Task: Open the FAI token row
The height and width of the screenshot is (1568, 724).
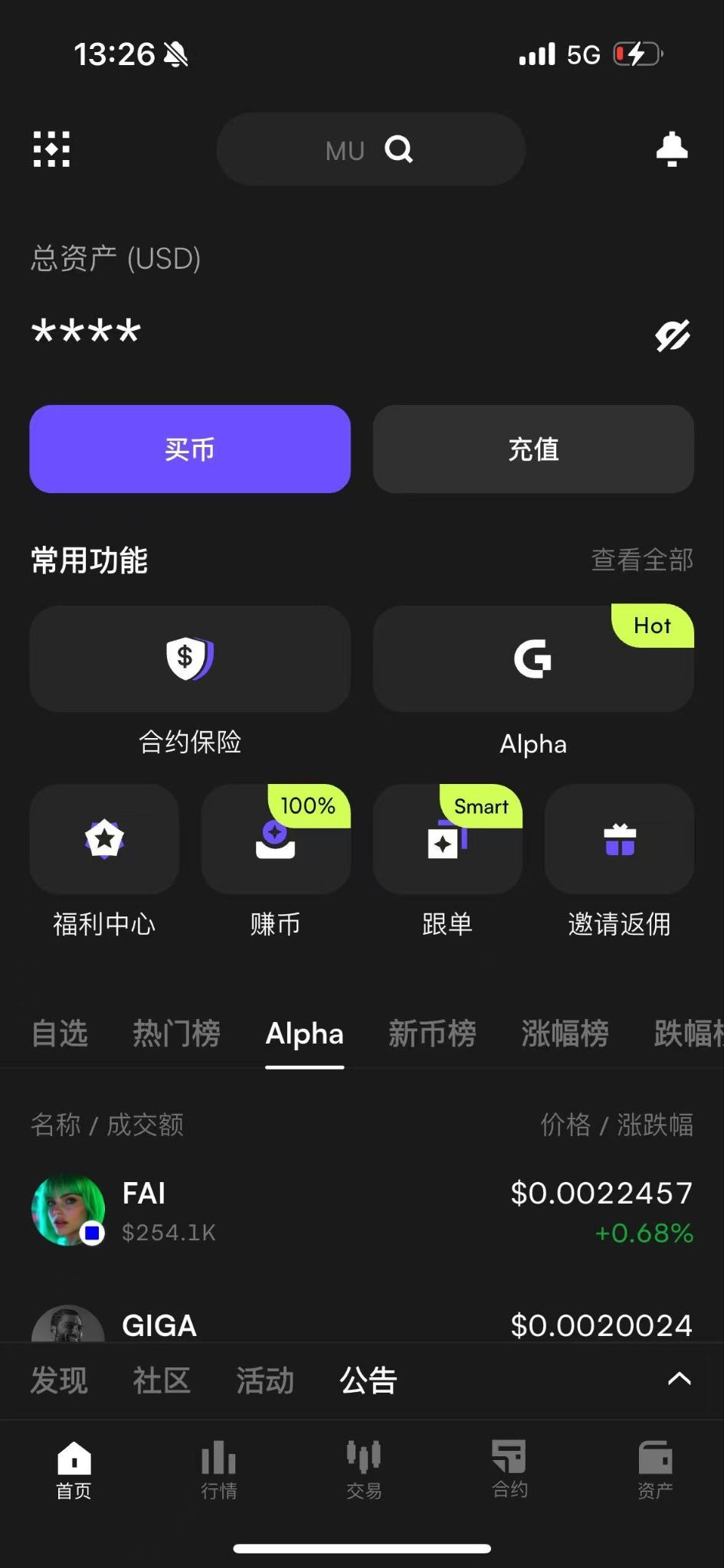Action: click(362, 1211)
